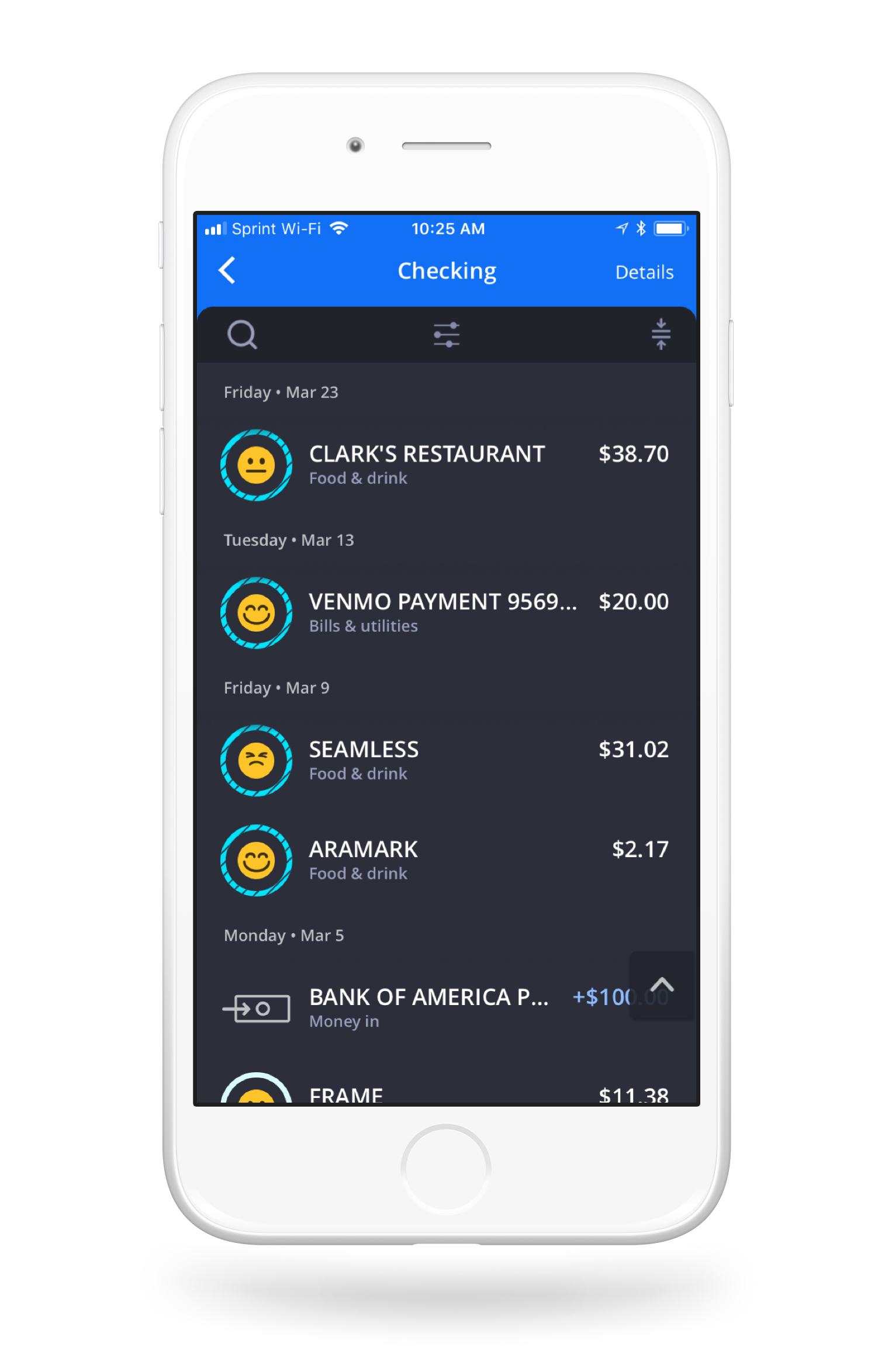892x1372 pixels.
Task: Open the transaction filter sliders
Action: coord(446,335)
